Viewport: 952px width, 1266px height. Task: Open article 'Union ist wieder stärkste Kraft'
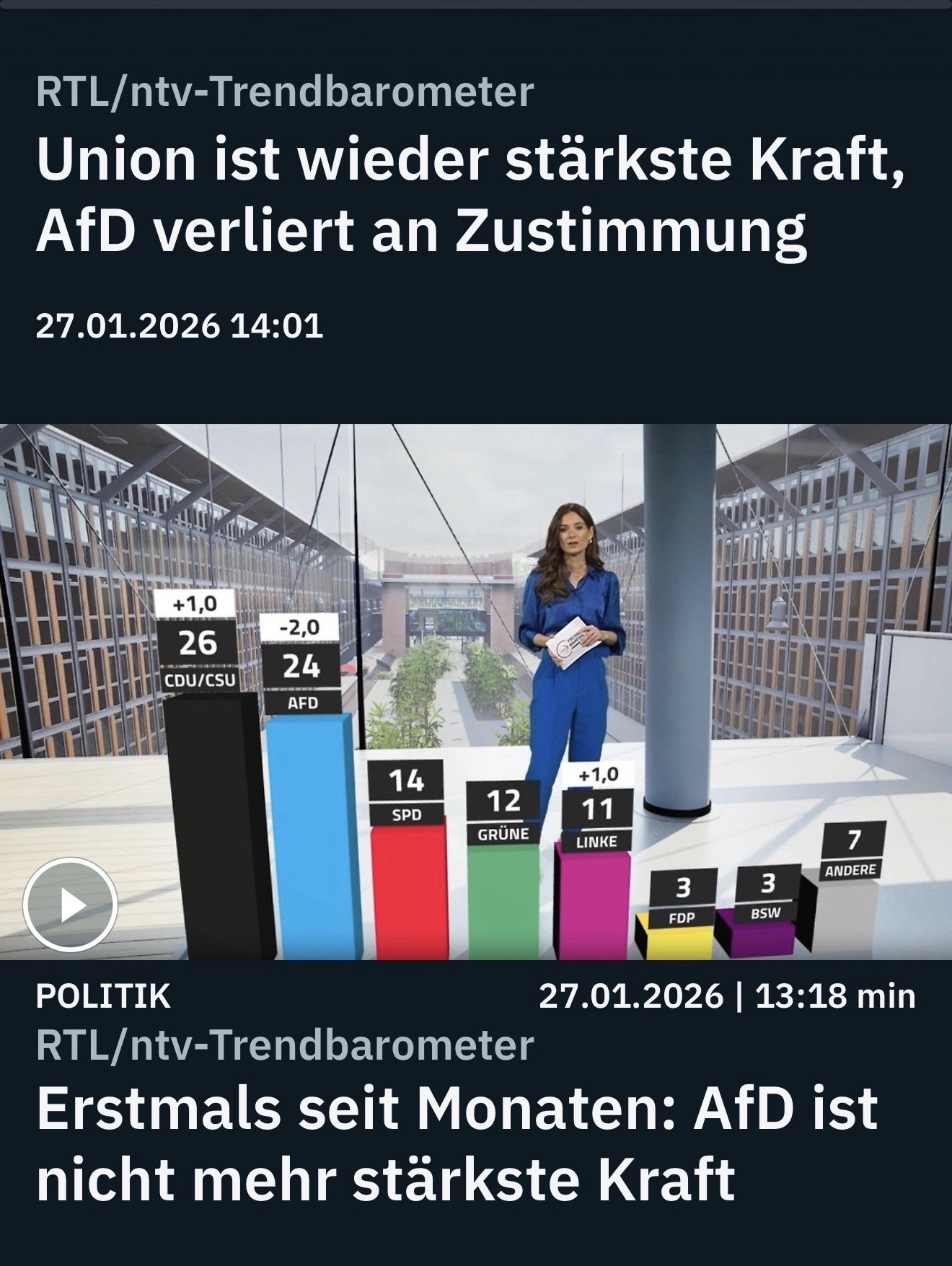tap(470, 195)
